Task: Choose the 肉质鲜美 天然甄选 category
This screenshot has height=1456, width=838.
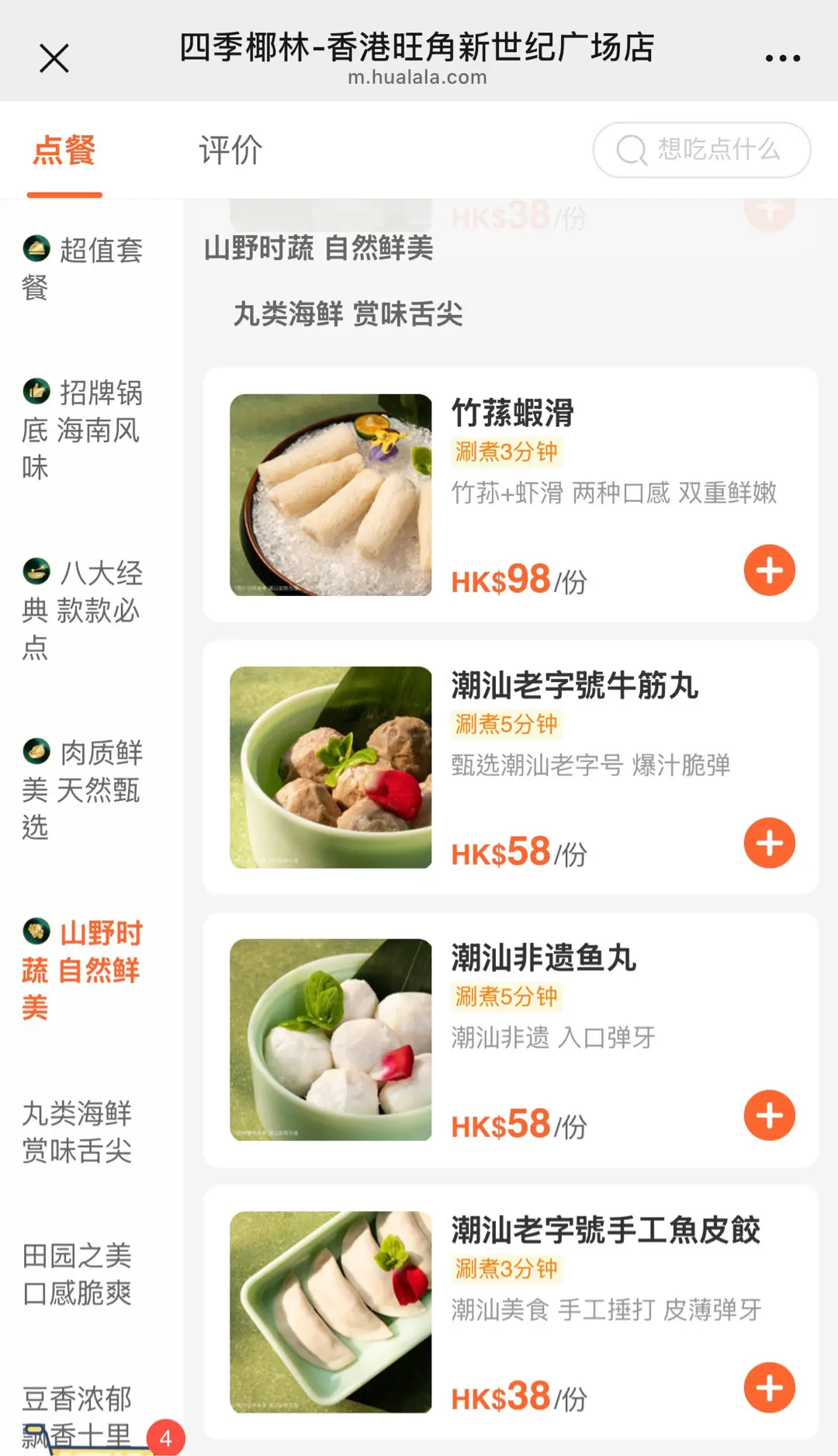Action: tap(82, 789)
